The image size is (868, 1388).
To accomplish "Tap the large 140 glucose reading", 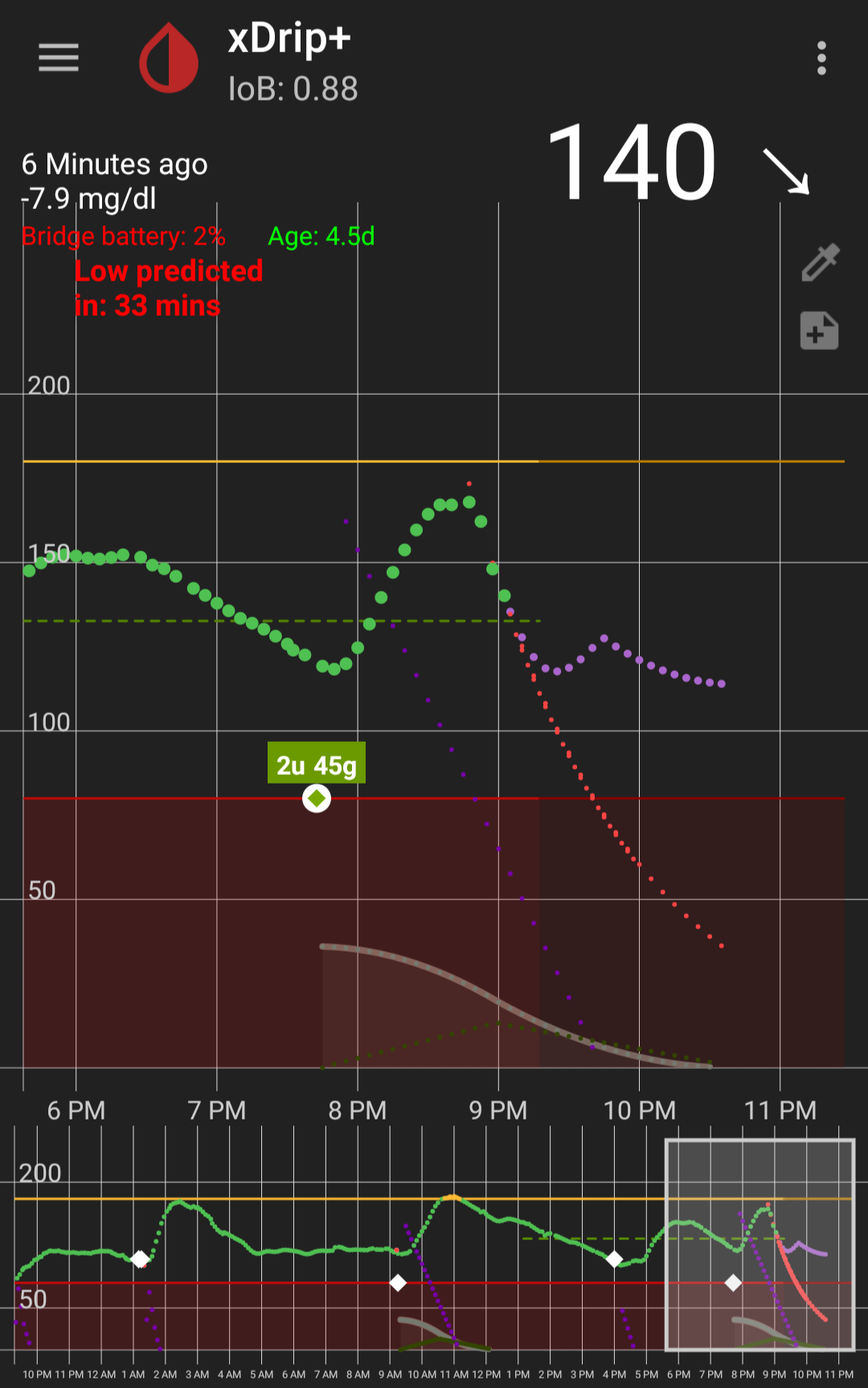I will (632, 162).
